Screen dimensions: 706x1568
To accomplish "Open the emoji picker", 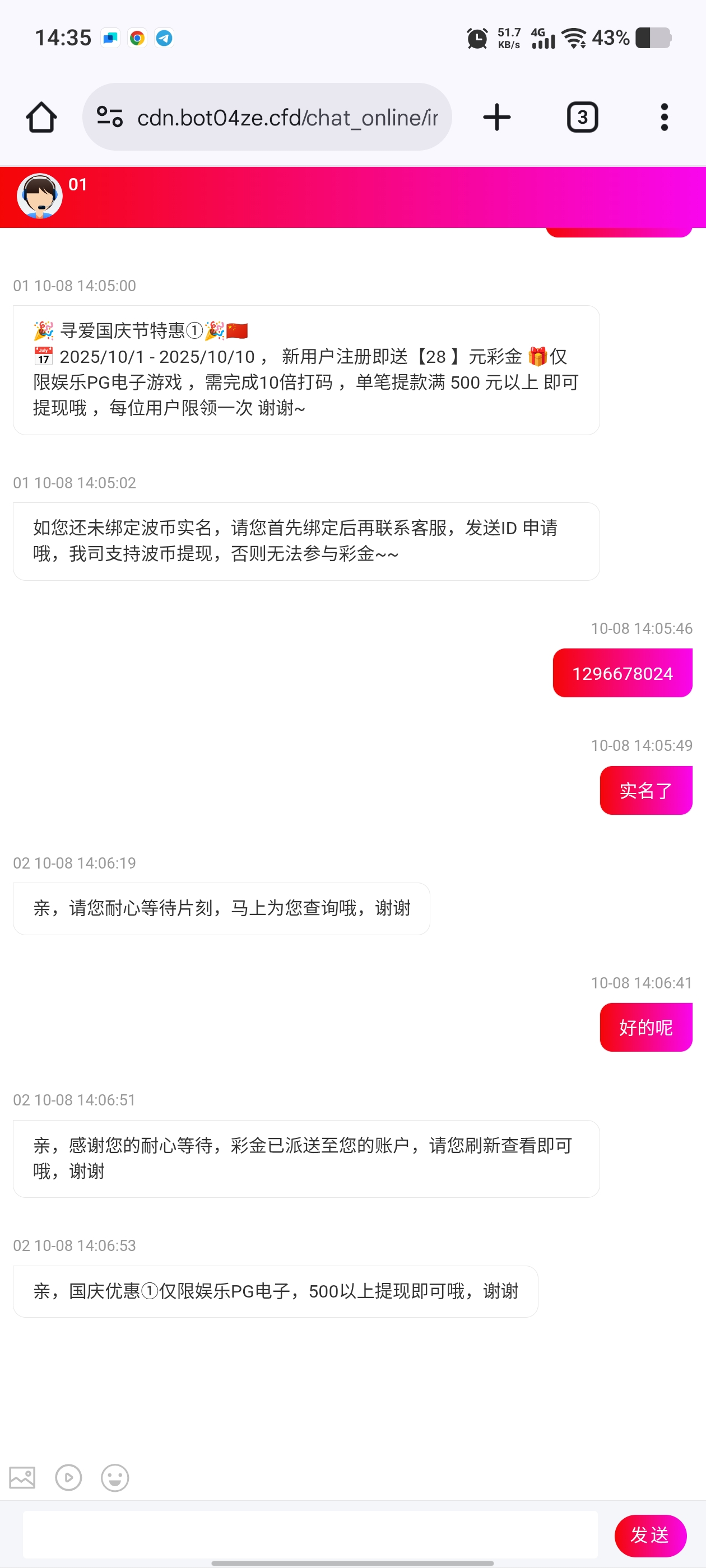I will [x=114, y=1477].
